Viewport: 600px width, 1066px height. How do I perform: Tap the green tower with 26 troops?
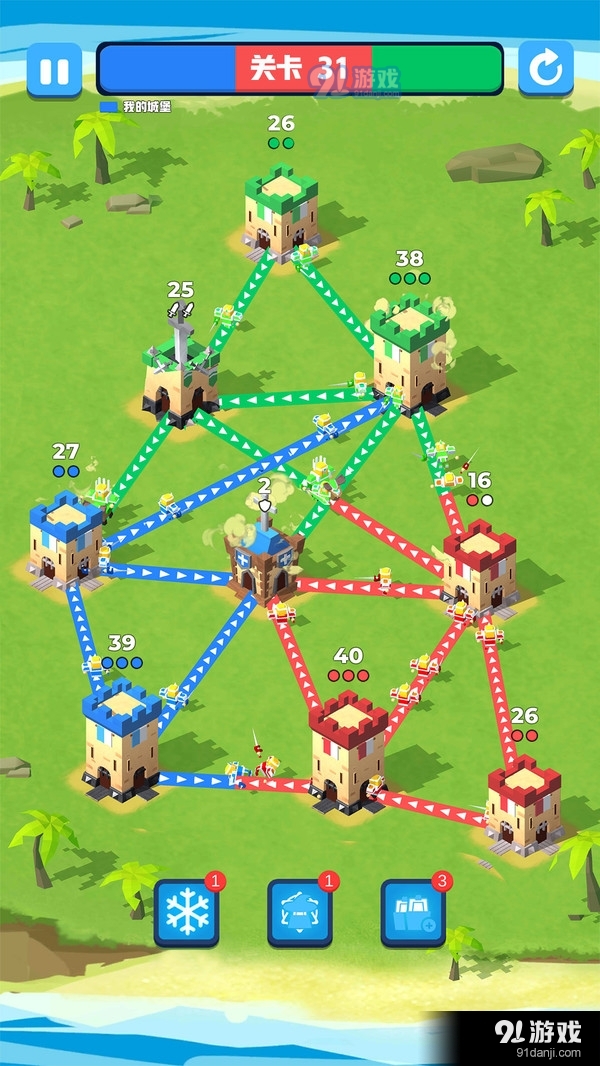(x=281, y=212)
